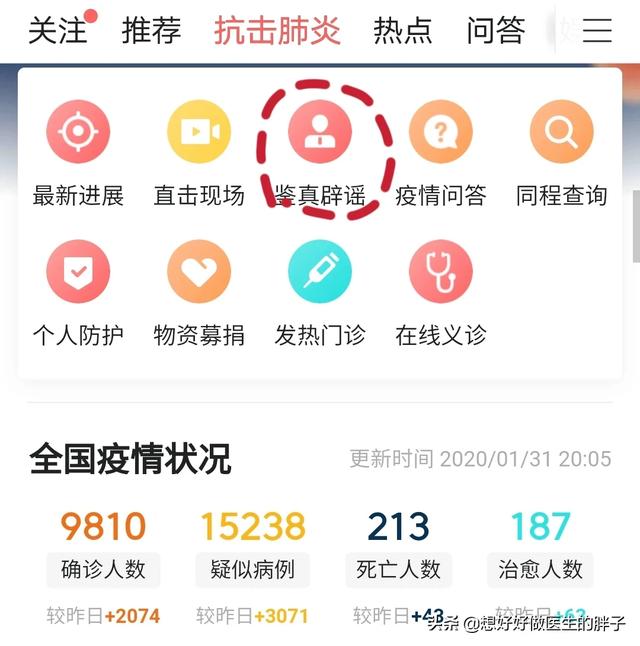Open the 热点 tab

[403, 30]
